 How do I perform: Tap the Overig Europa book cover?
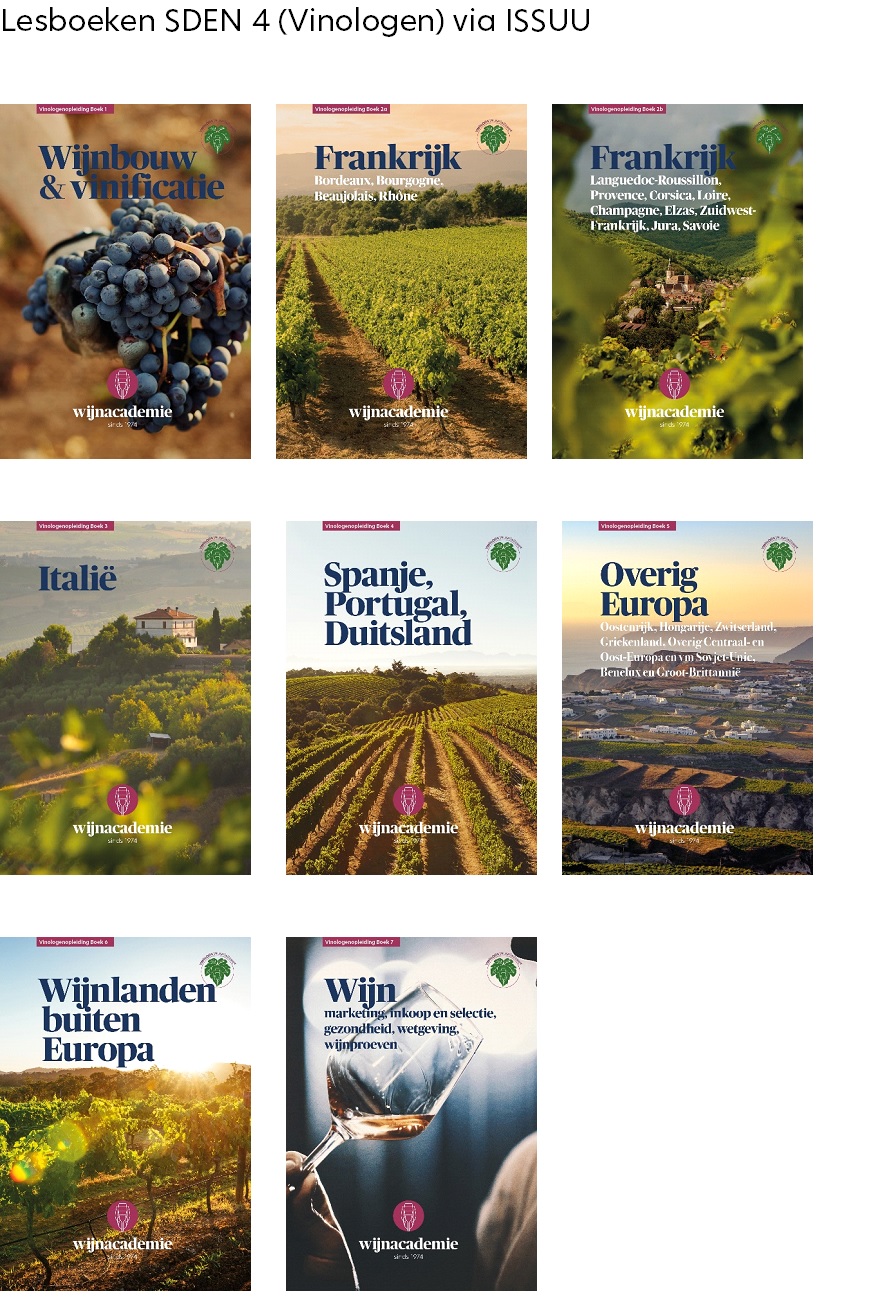point(687,697)
